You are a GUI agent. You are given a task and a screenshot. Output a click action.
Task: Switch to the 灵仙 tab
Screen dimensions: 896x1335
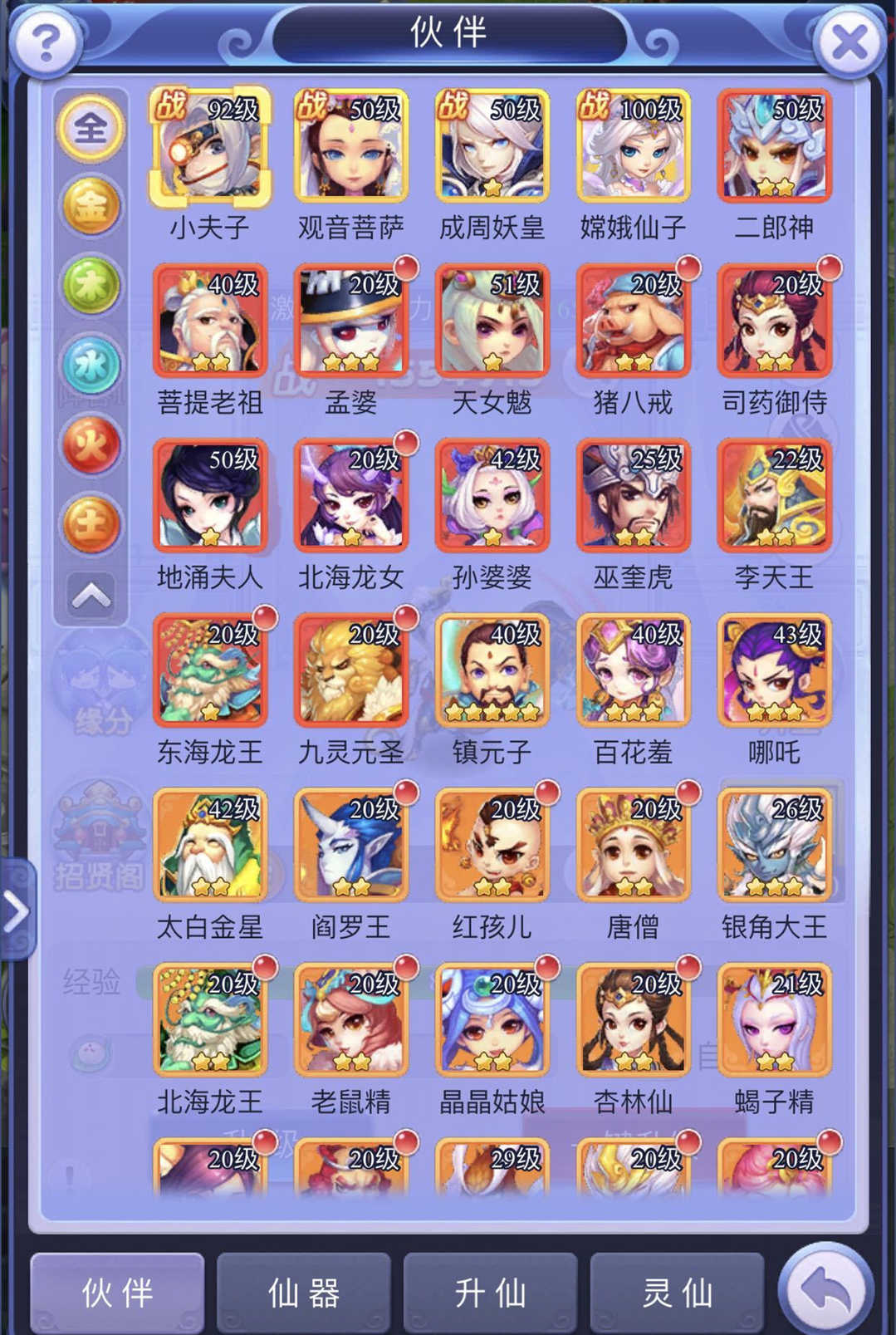pyautogui.click(x=677, y=1293)
